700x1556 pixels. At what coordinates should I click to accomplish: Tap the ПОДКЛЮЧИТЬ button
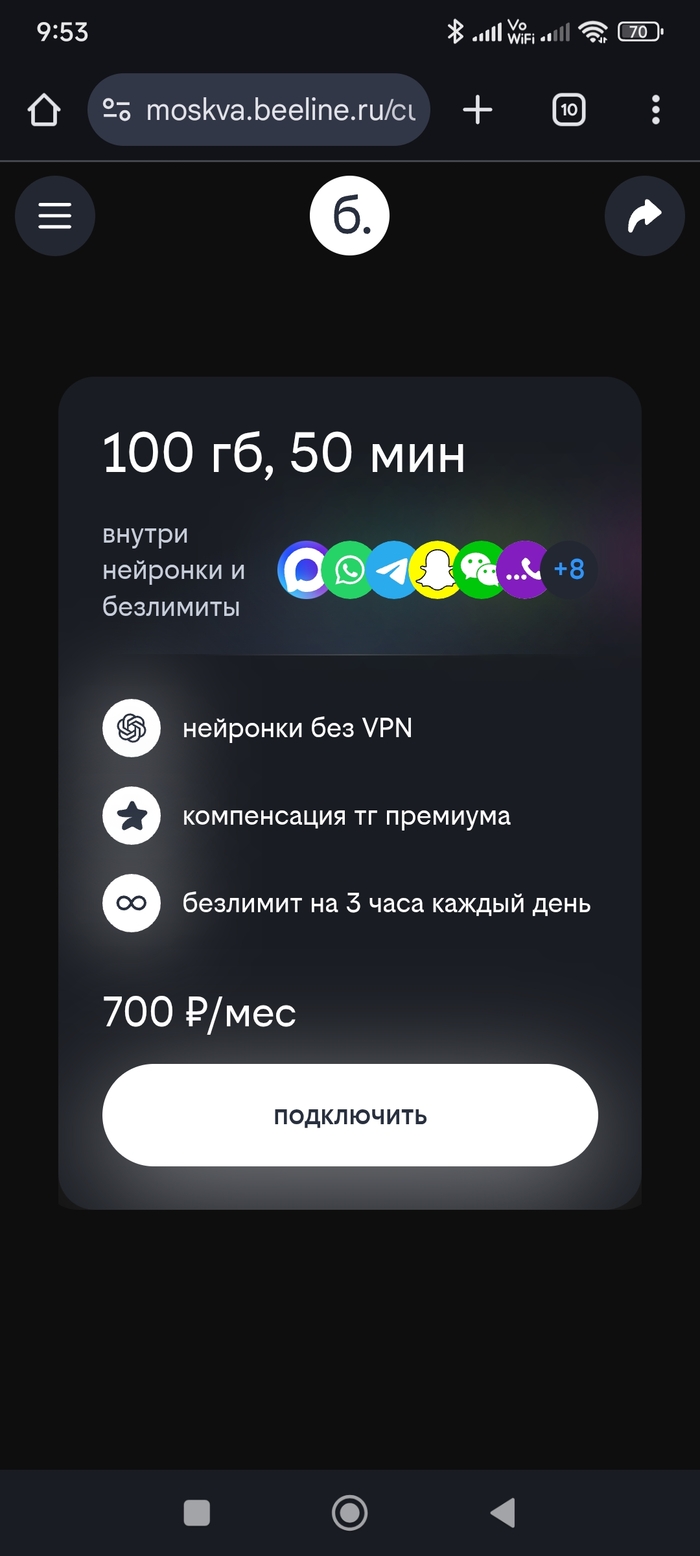coord(350,1115)
